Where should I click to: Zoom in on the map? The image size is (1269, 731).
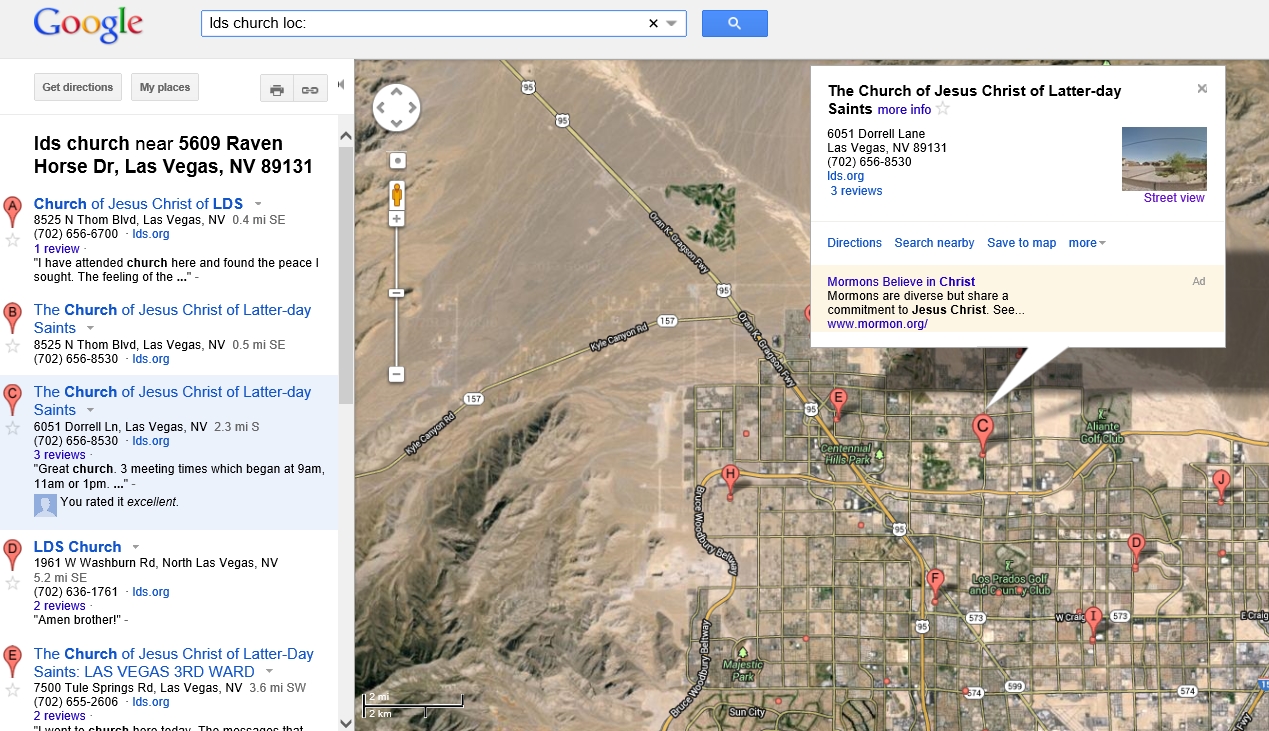click(x=397, y=219)
